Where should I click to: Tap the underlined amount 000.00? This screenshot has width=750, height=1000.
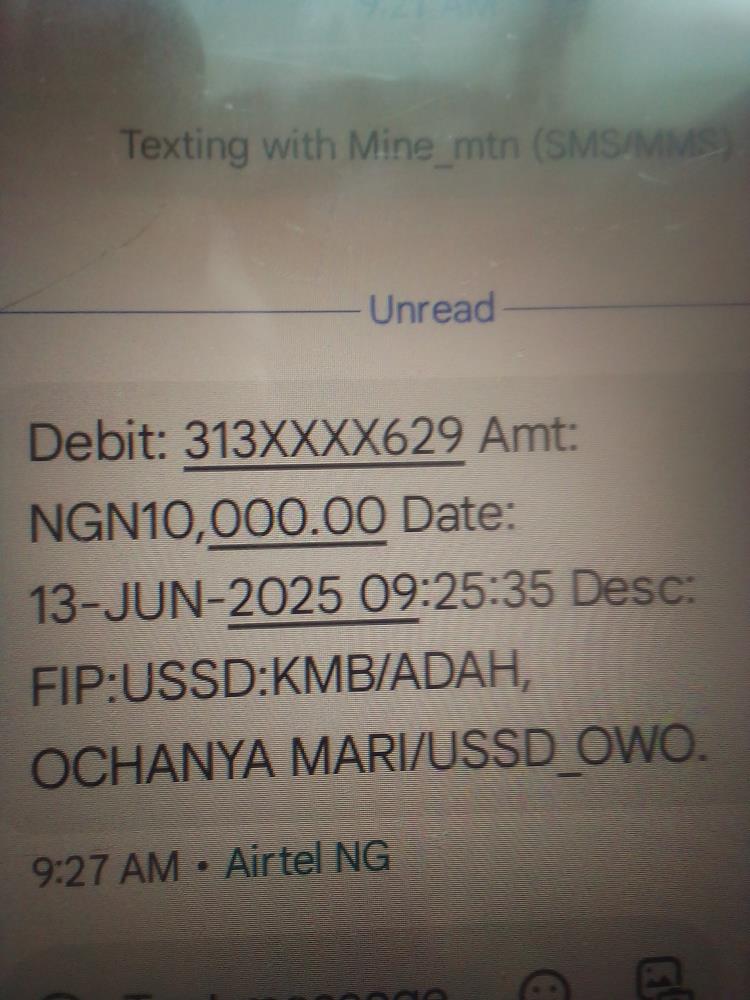point(298,519)
